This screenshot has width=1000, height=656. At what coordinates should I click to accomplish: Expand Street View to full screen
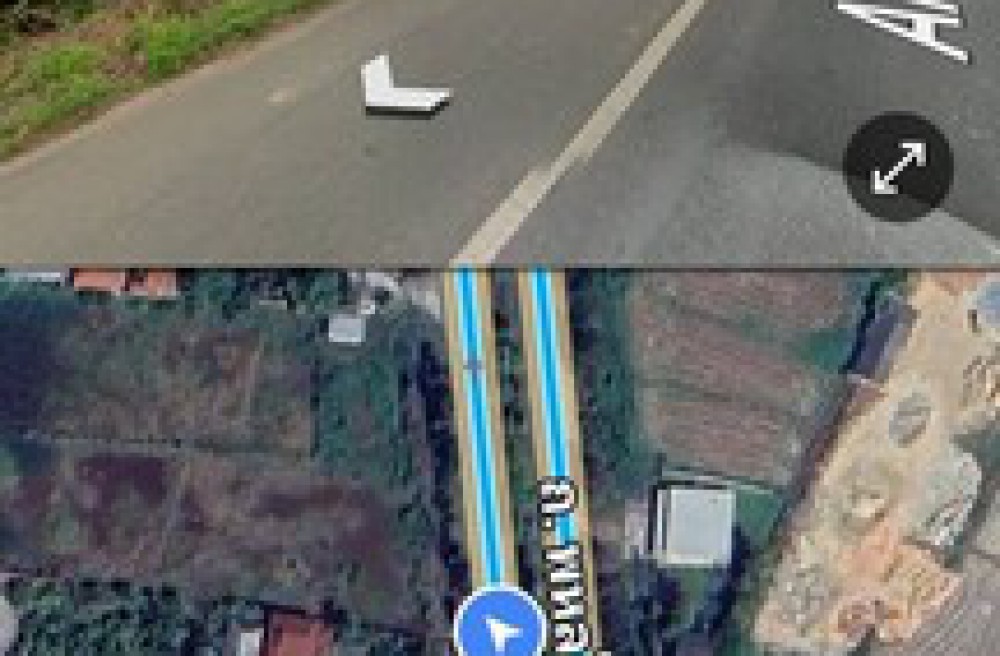point(897,167)
